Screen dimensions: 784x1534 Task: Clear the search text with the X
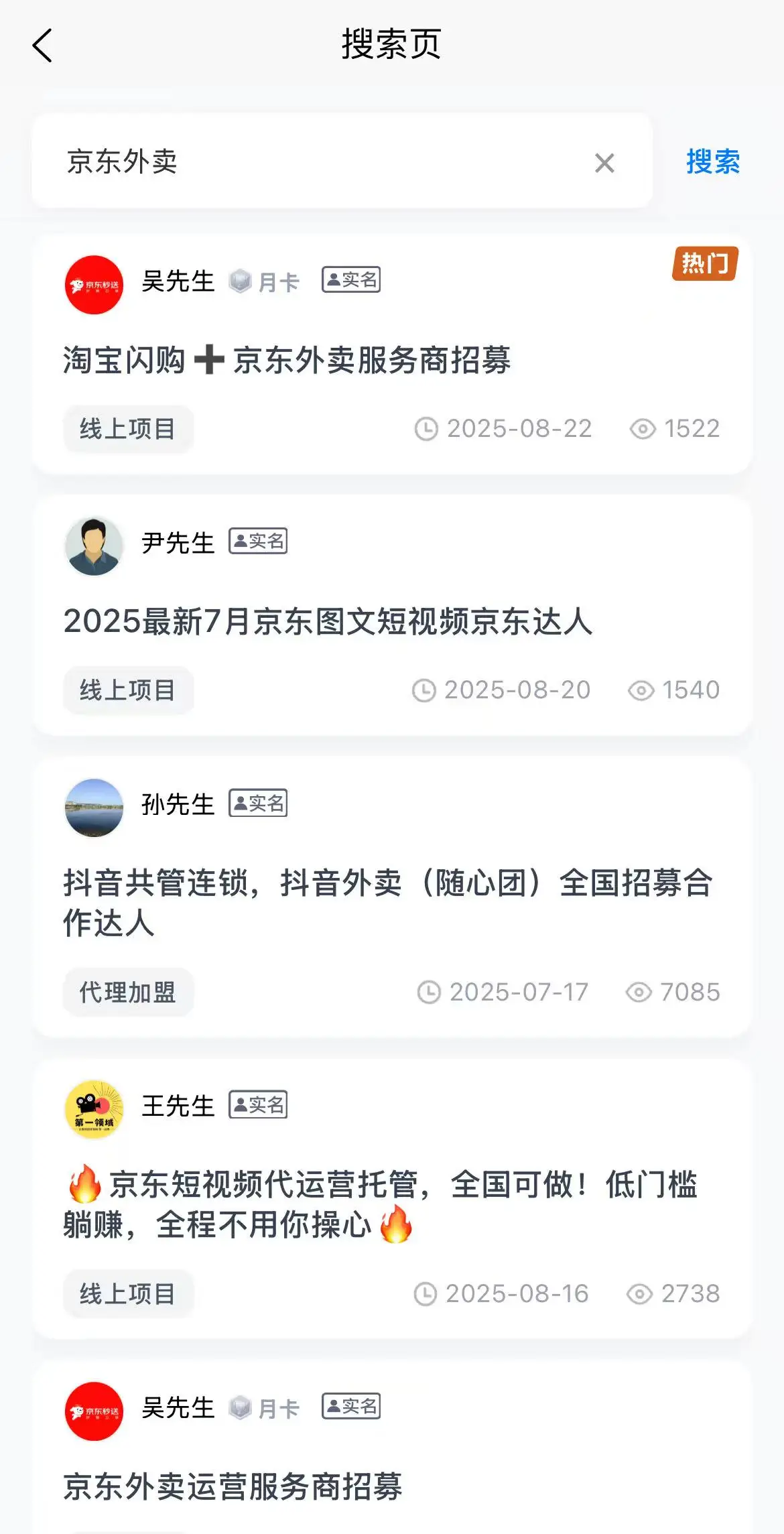click(x=604, y=163)
